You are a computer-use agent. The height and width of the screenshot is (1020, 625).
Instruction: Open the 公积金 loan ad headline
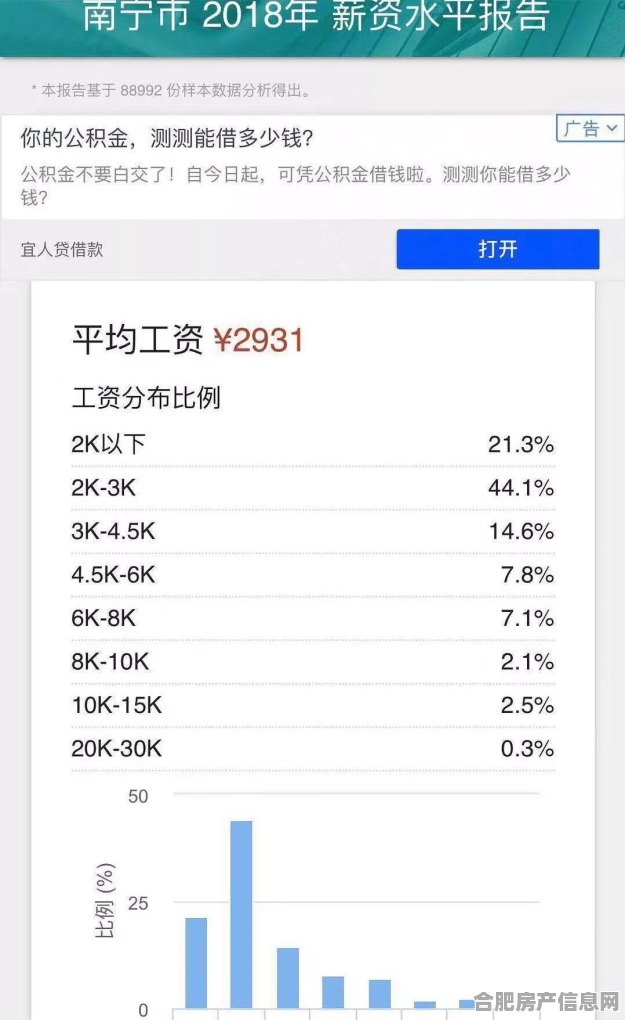coord(167,138)
